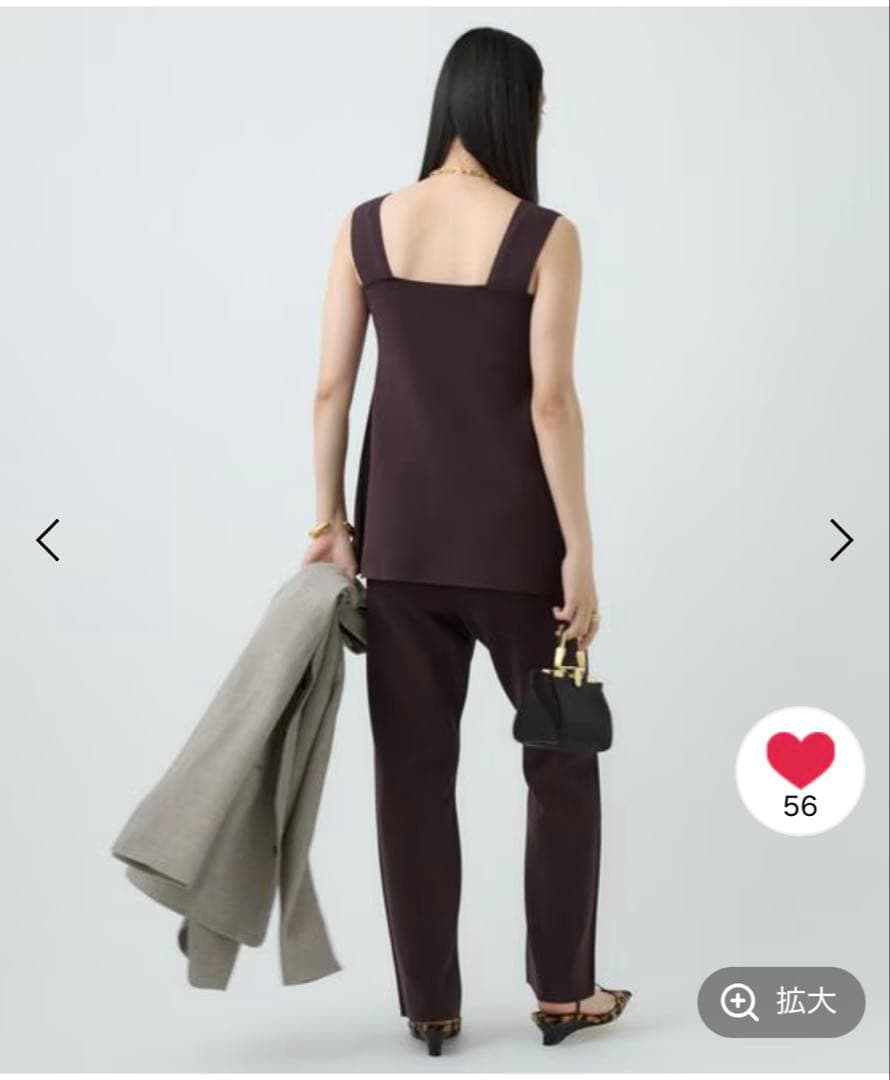The height and width of the screenshot is (1080, 890).
Task: Show the previous product image
Action: 48,540
